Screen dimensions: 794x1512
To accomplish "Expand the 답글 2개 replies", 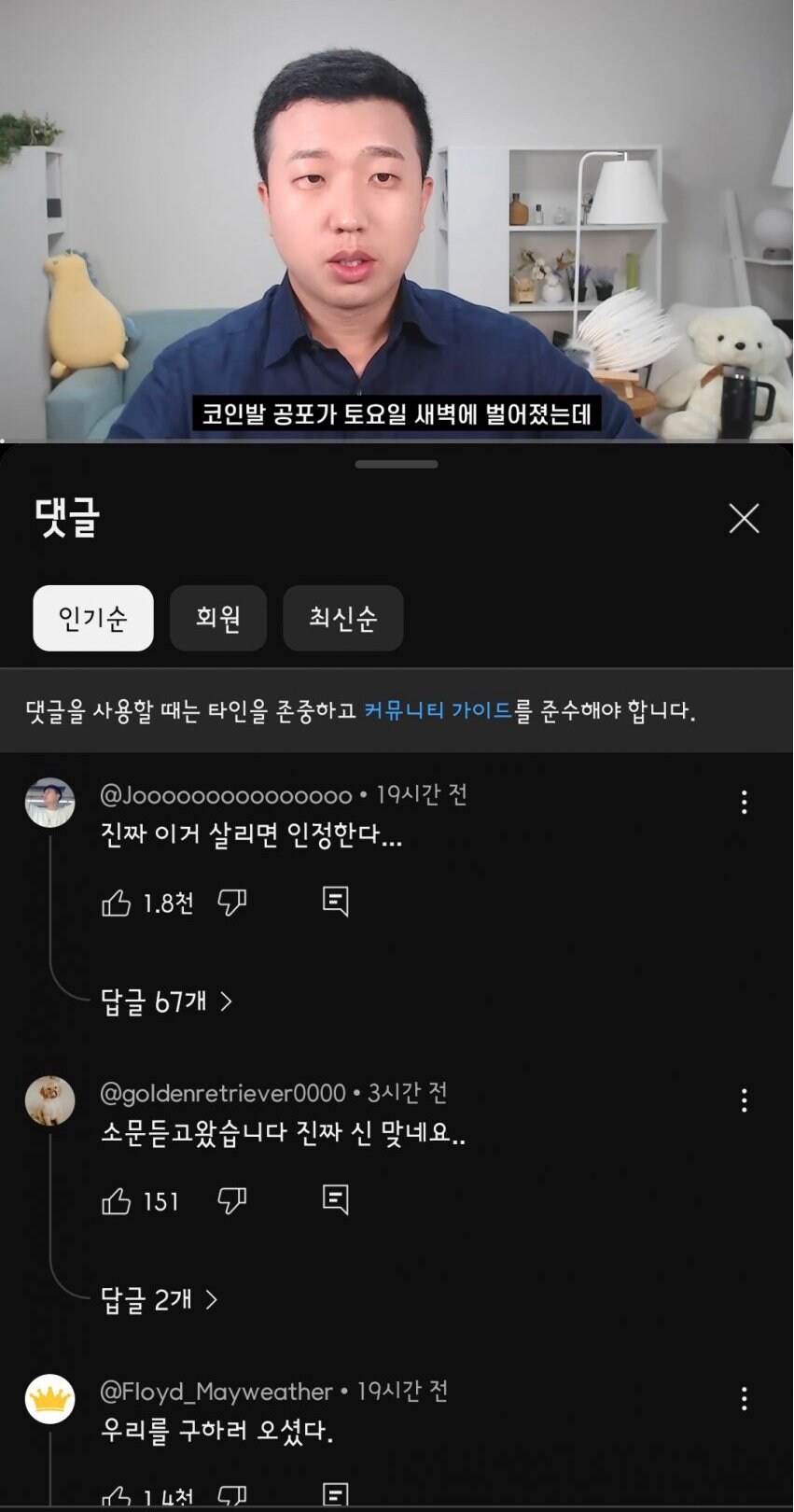I will (159, 1299).
